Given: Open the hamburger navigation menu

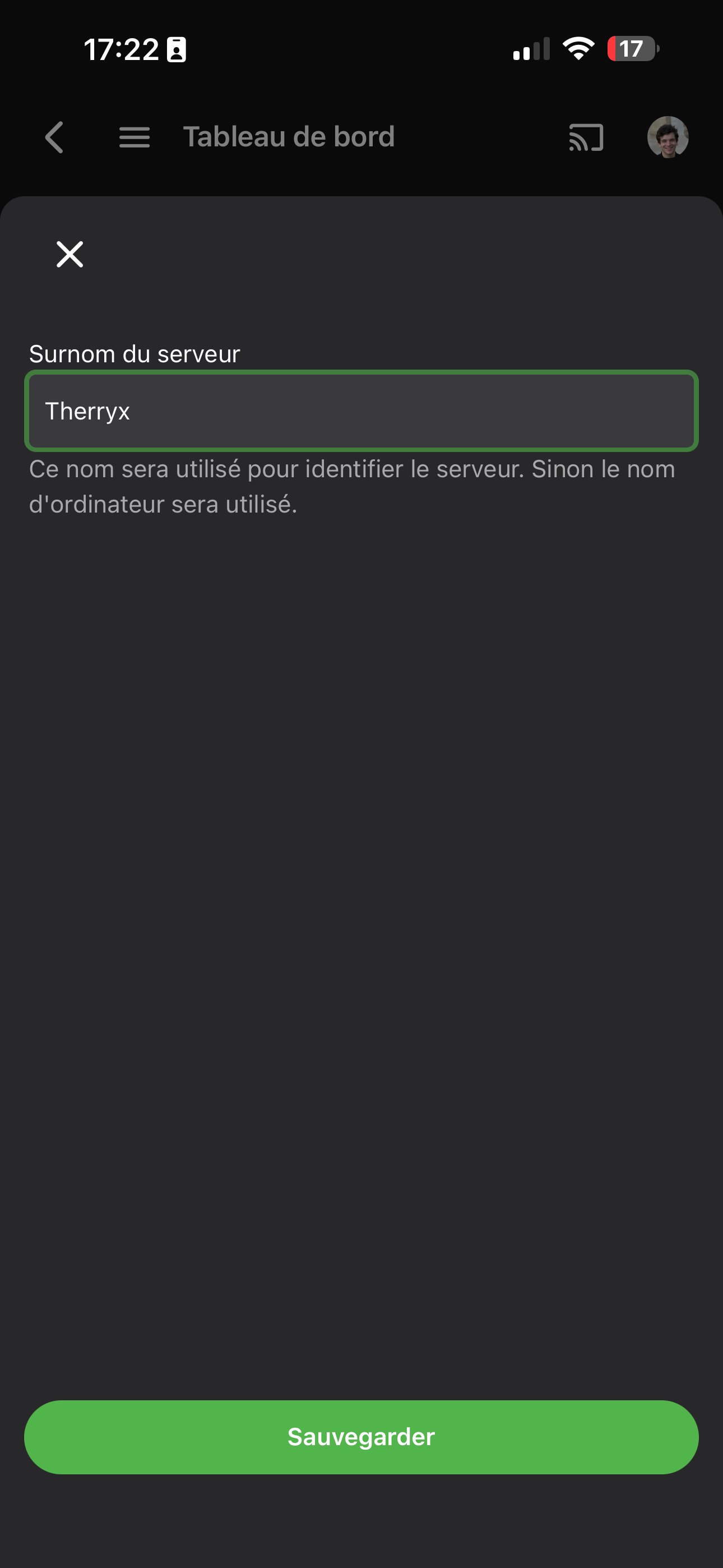Looking at the screenshot, I should click(134, 137).
